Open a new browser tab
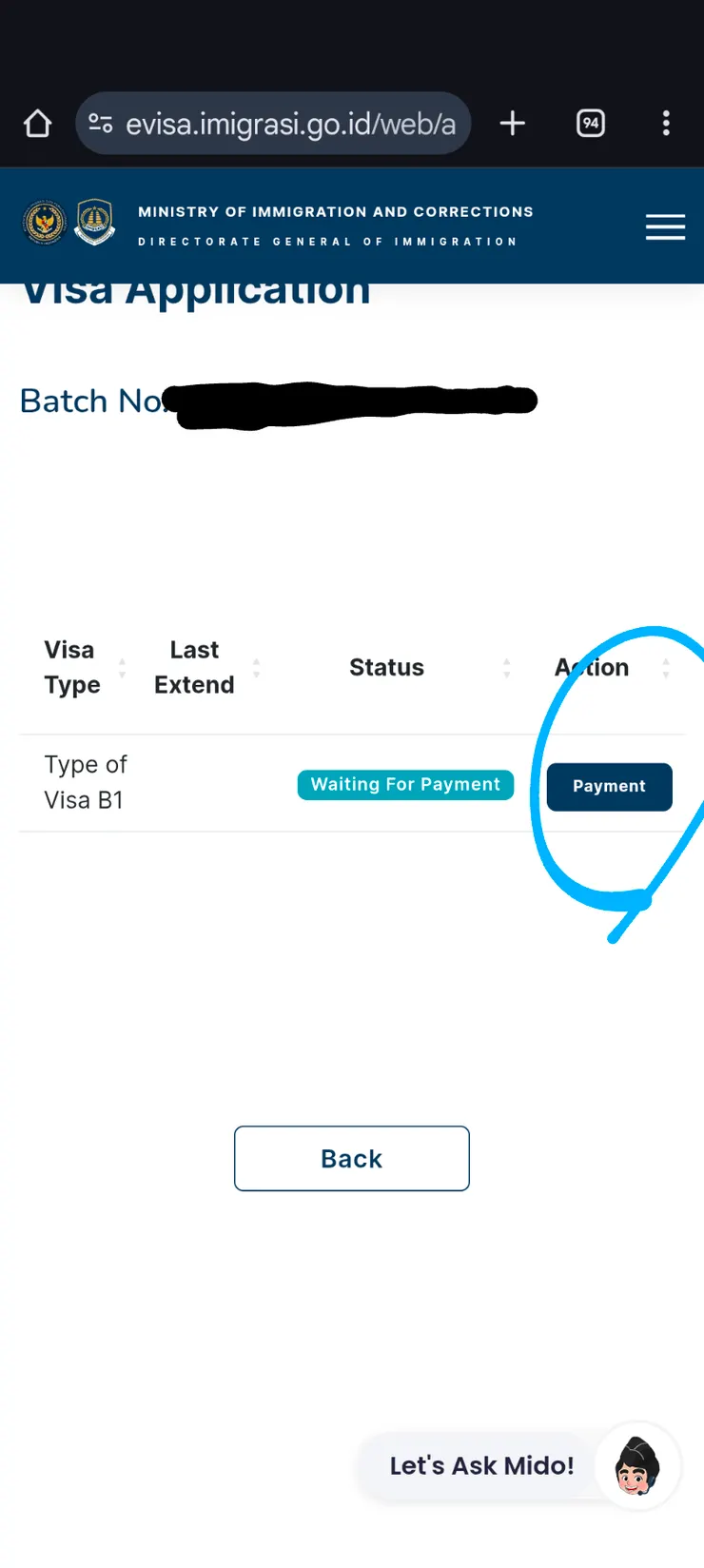This screenshot has width=704, height=1568. pos(513,124)
